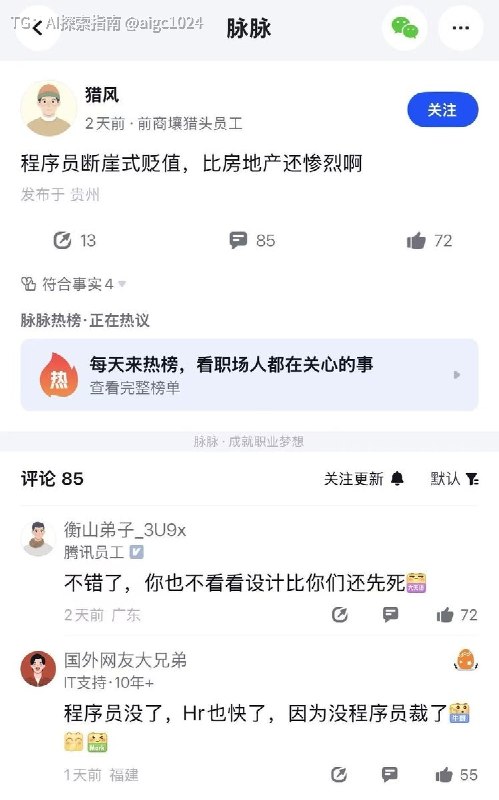499x800 pixels.
Task: Go back using the top-left arrow
Action: coord(38,28)
